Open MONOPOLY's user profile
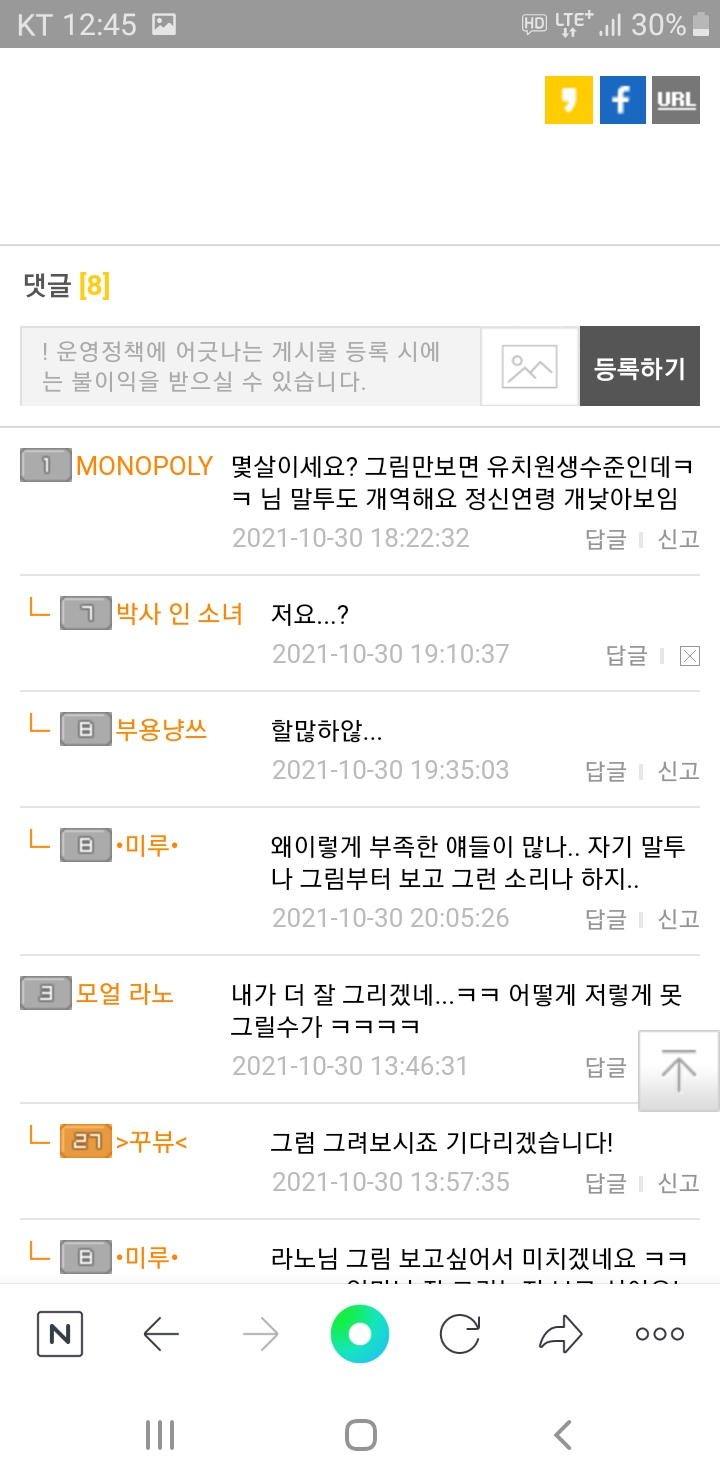The width and height of the screenshot is (720, 1480). (144, 466)
